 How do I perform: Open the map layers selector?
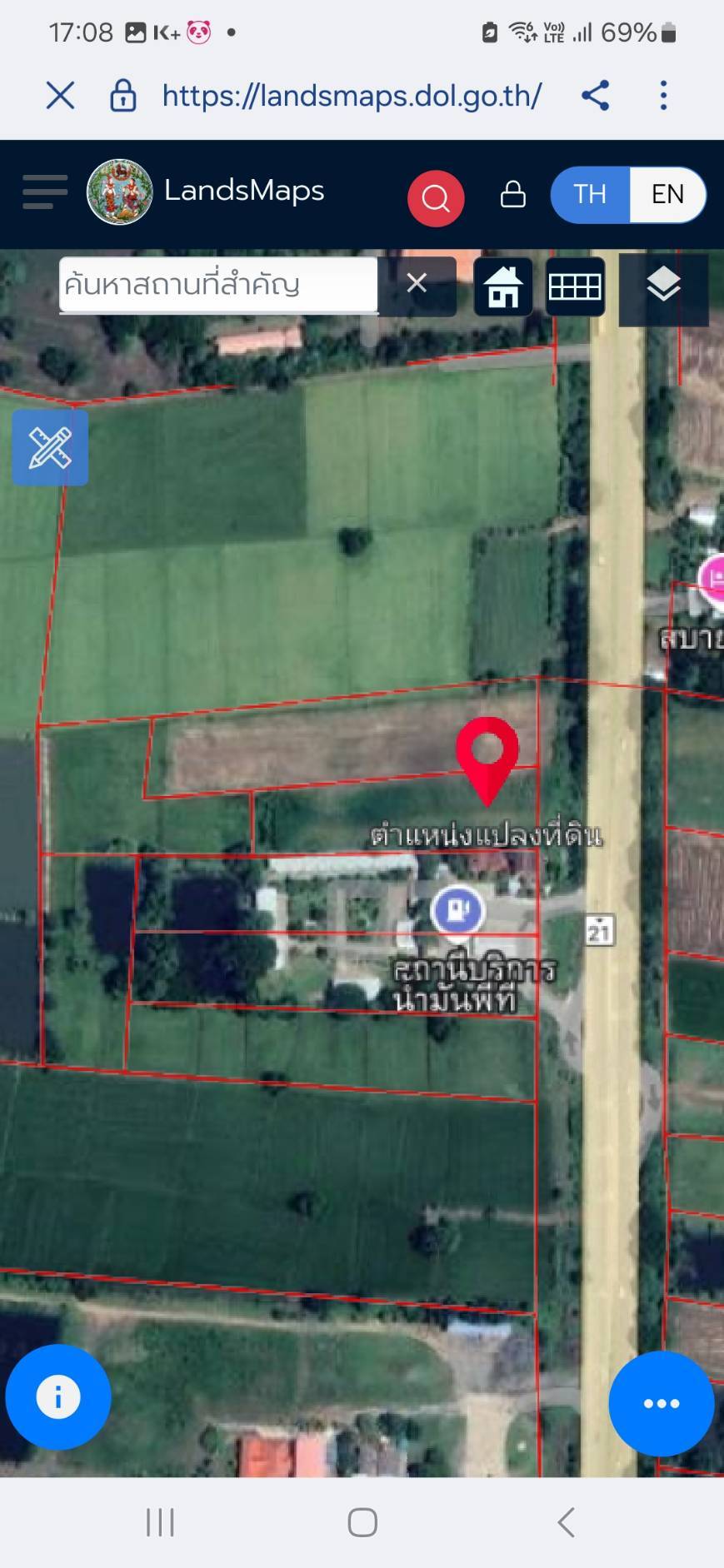[x=663, y=286]
